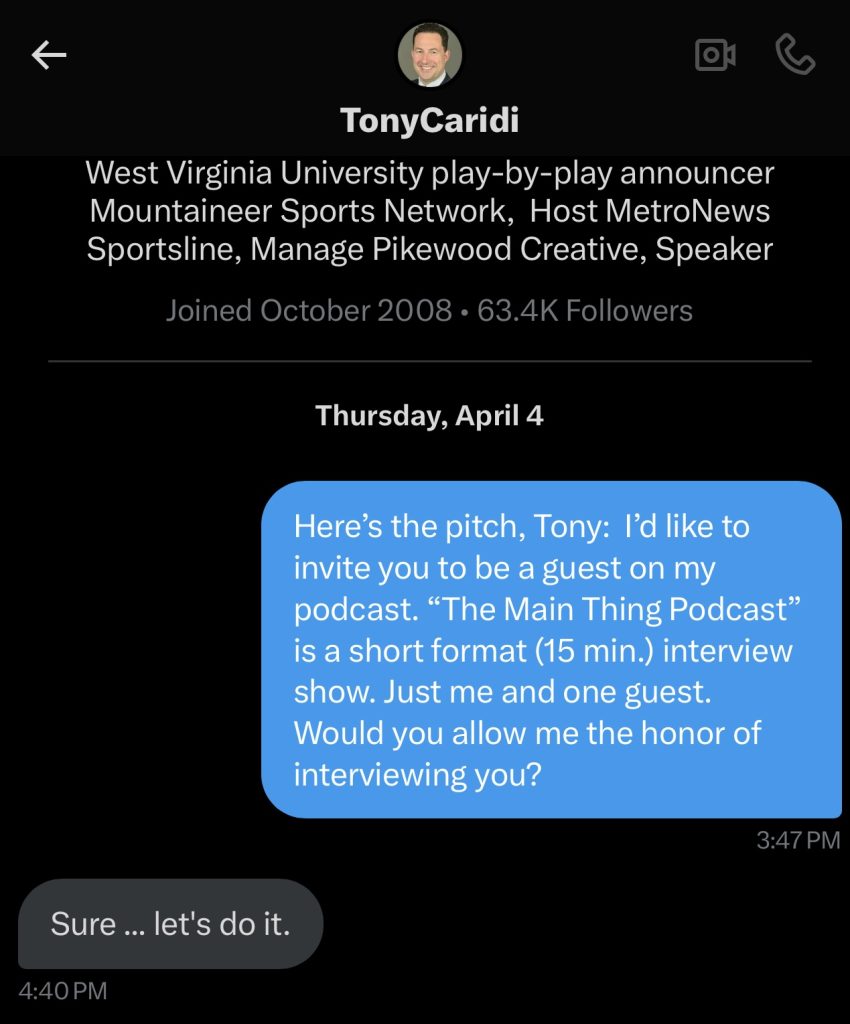
Task: Start an audio call with TonyCaridi
Action: [x=795, y=56]
